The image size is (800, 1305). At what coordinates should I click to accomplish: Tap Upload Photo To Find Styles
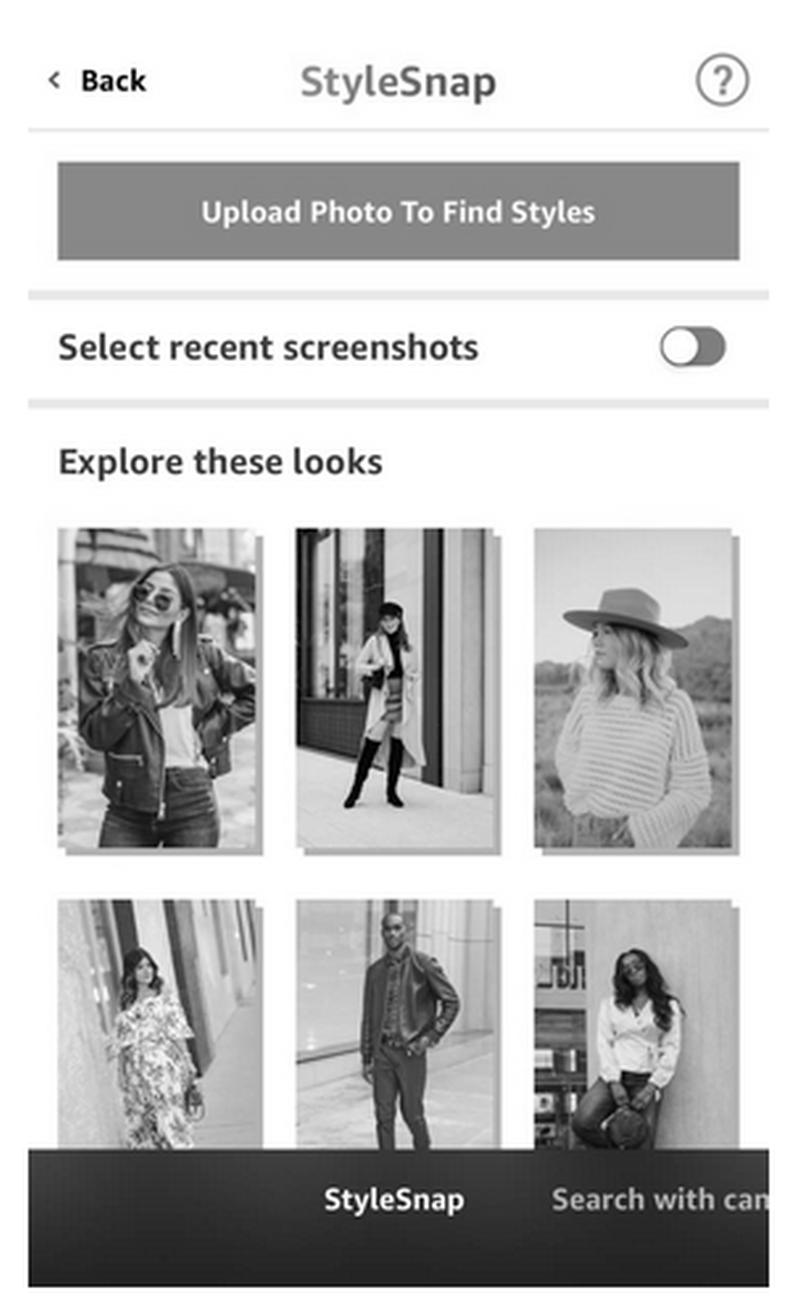click(398, 211)
